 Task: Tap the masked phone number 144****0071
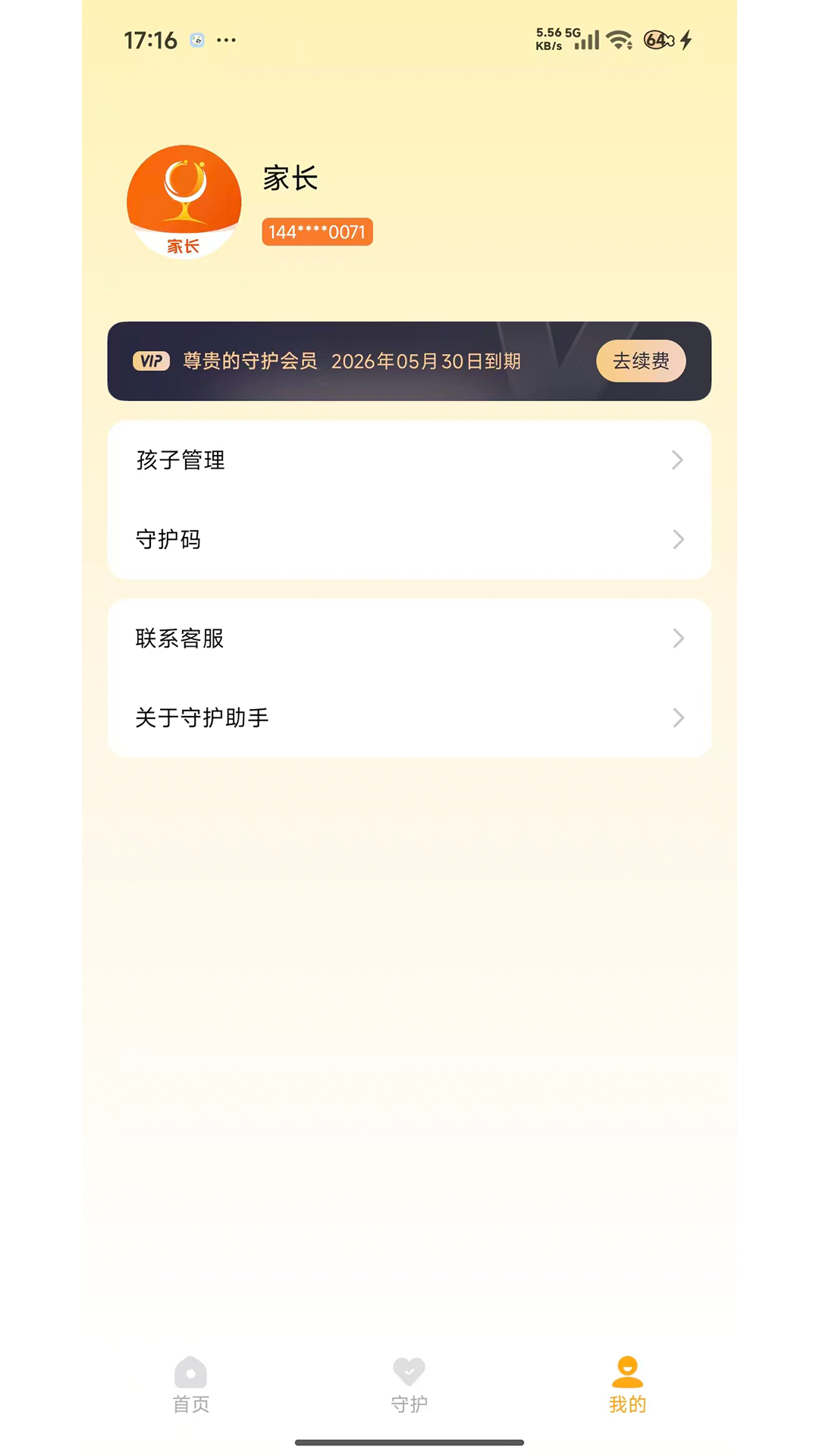coord(316,231)
